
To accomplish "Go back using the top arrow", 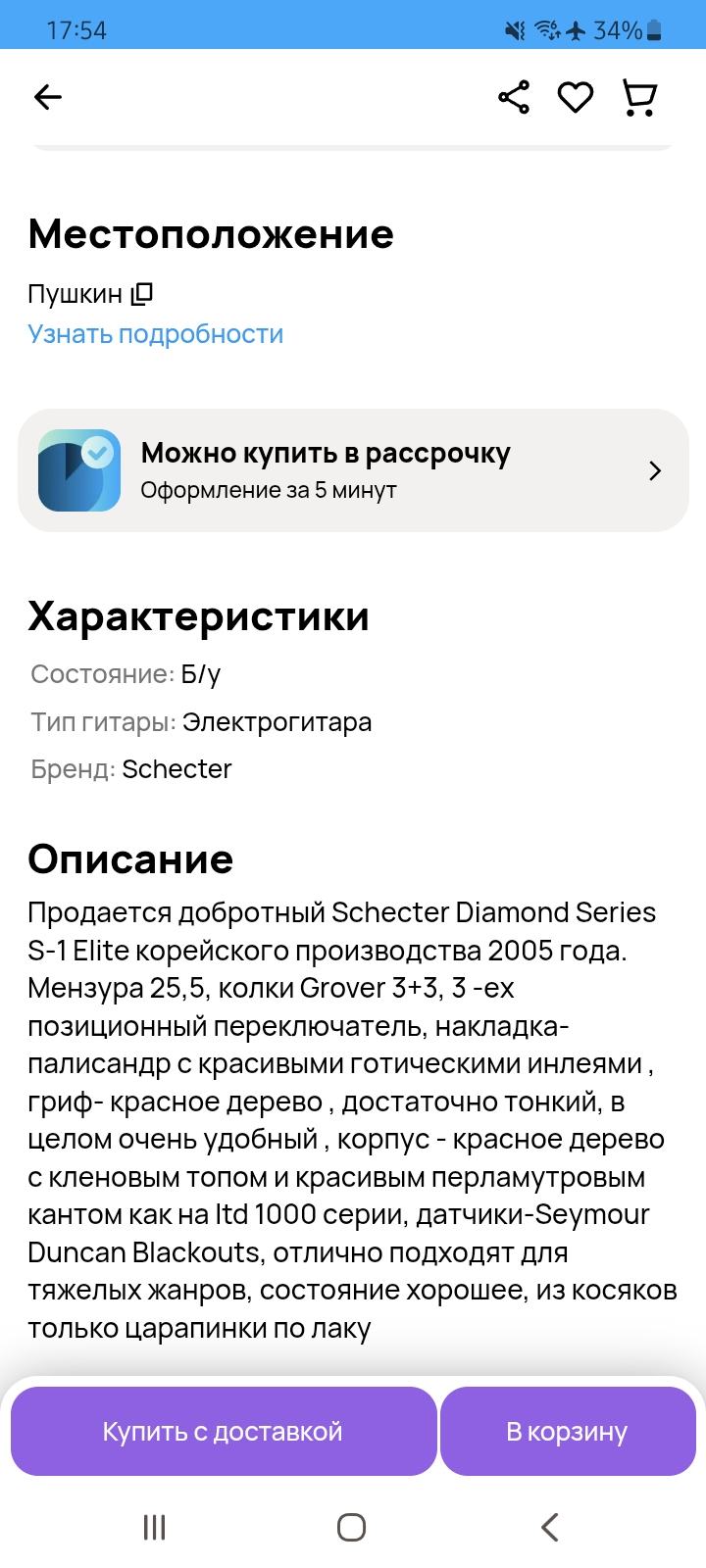I will pos(48,97).
